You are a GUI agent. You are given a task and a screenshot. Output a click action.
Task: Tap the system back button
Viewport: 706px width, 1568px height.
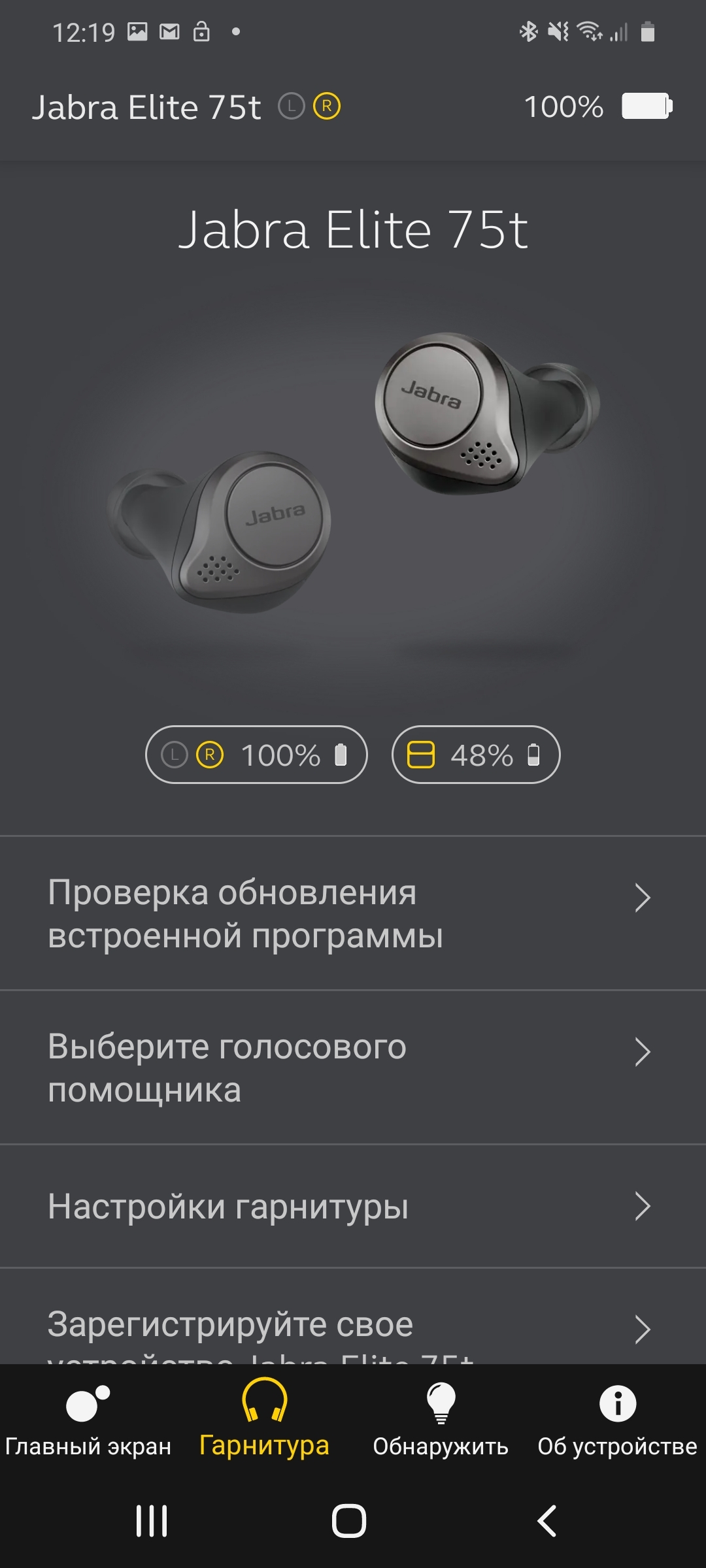coord(548,1521)
